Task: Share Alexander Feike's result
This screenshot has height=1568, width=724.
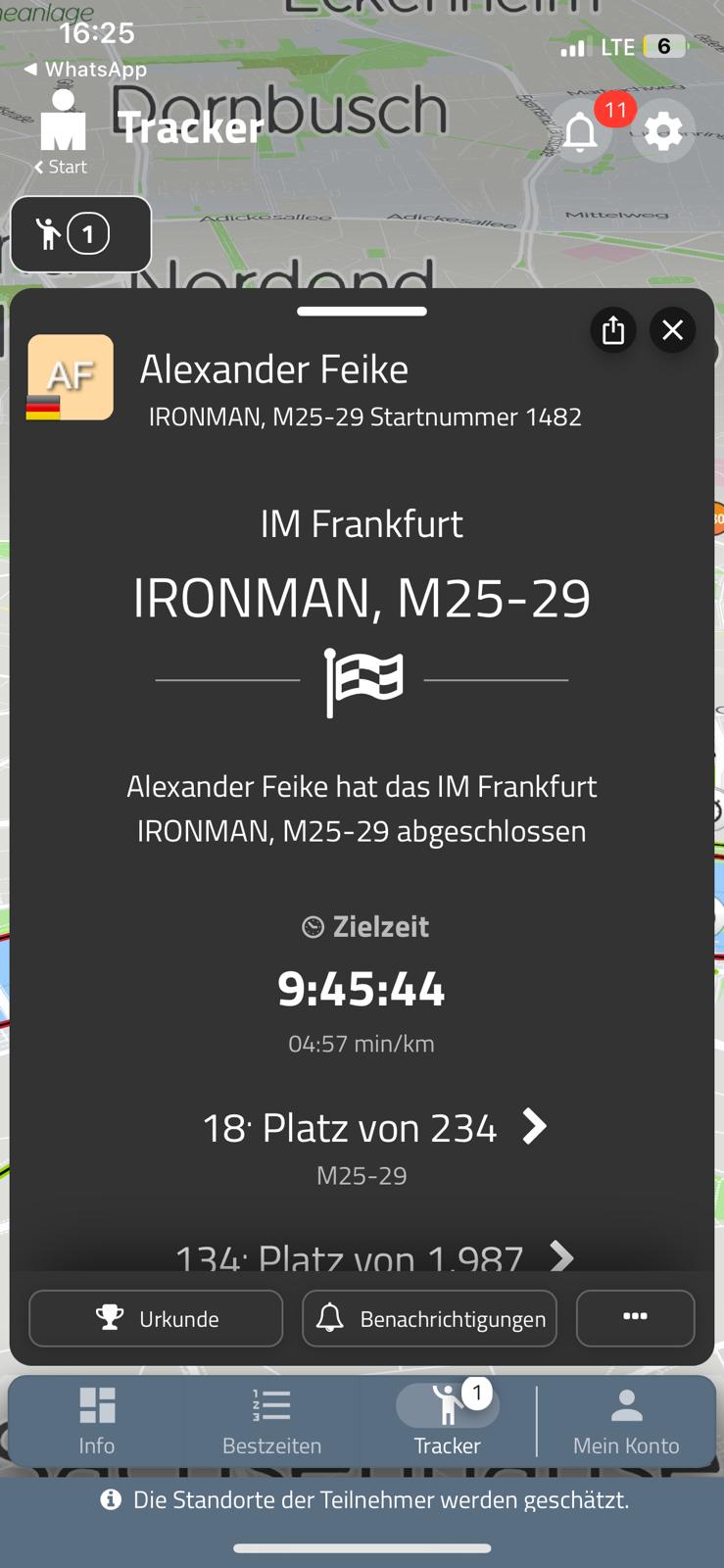Action: point(613,330)
